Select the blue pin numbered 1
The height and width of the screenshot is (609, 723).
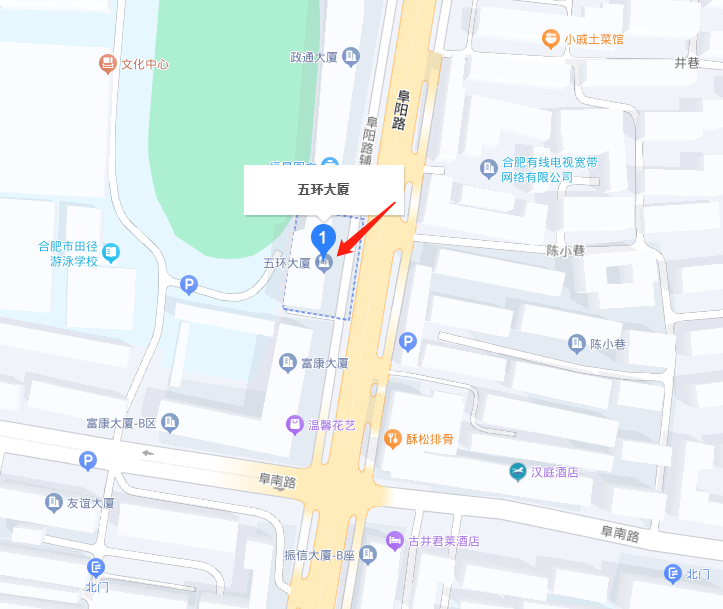point(323,239)
